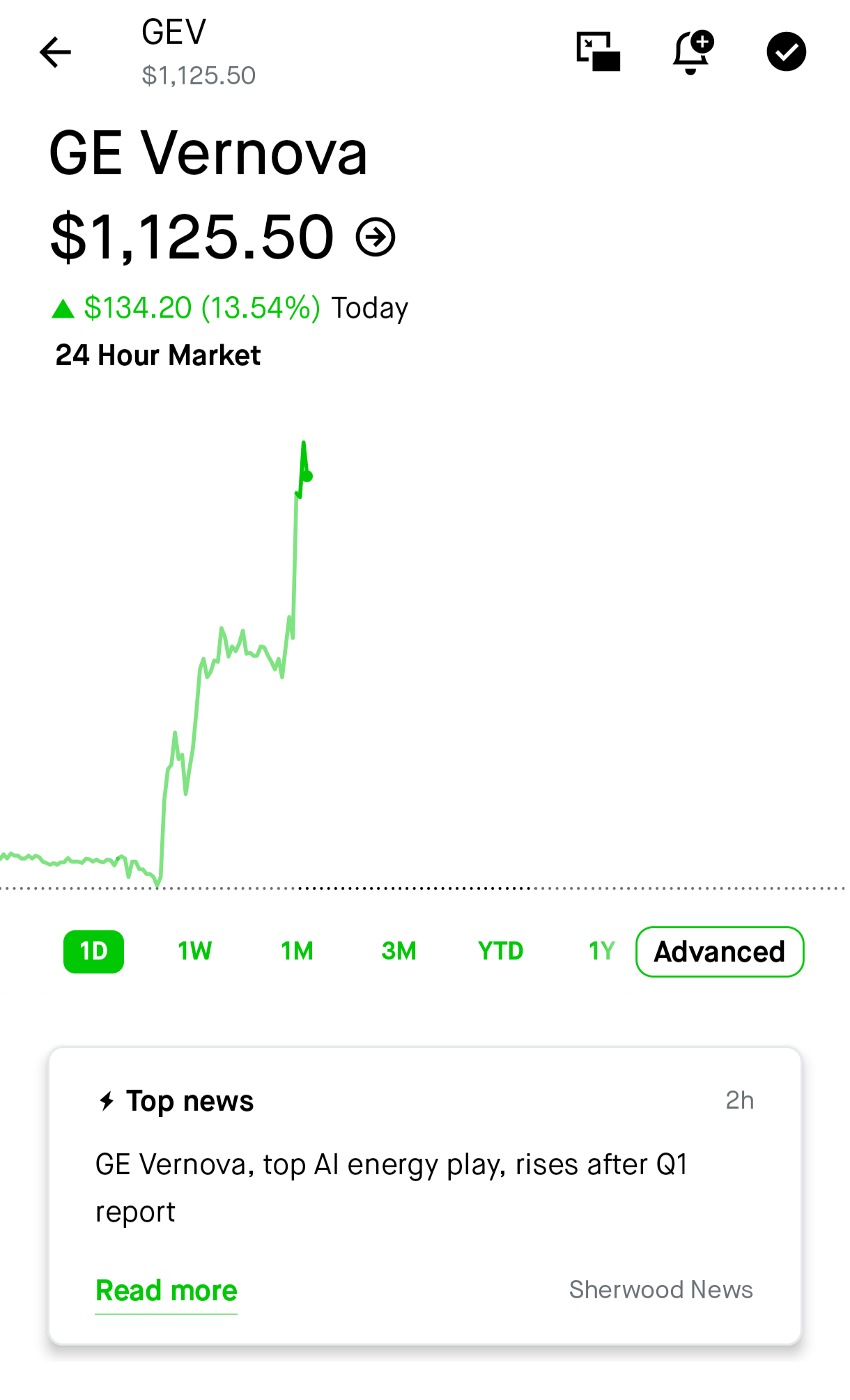Viewport: 850px width, 1400px height.
Task: Open price details arrow next to $1,125.50
Action: pos(376,238)
